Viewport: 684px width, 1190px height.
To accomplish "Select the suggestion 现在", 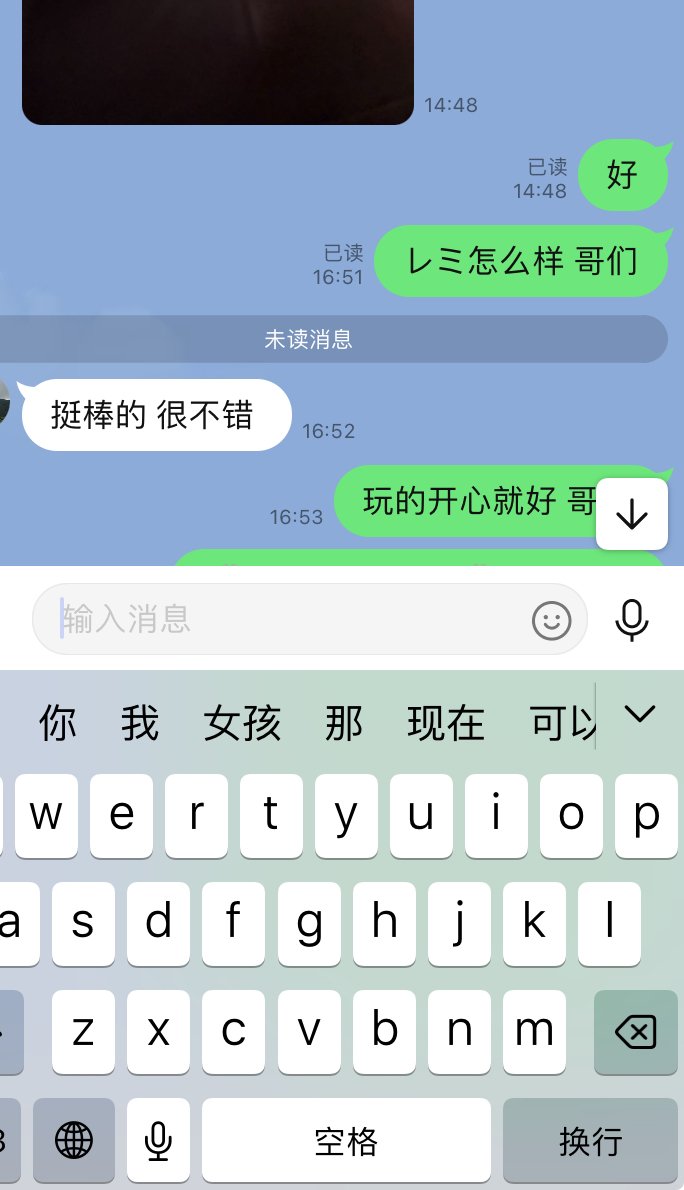I will 446,723.
